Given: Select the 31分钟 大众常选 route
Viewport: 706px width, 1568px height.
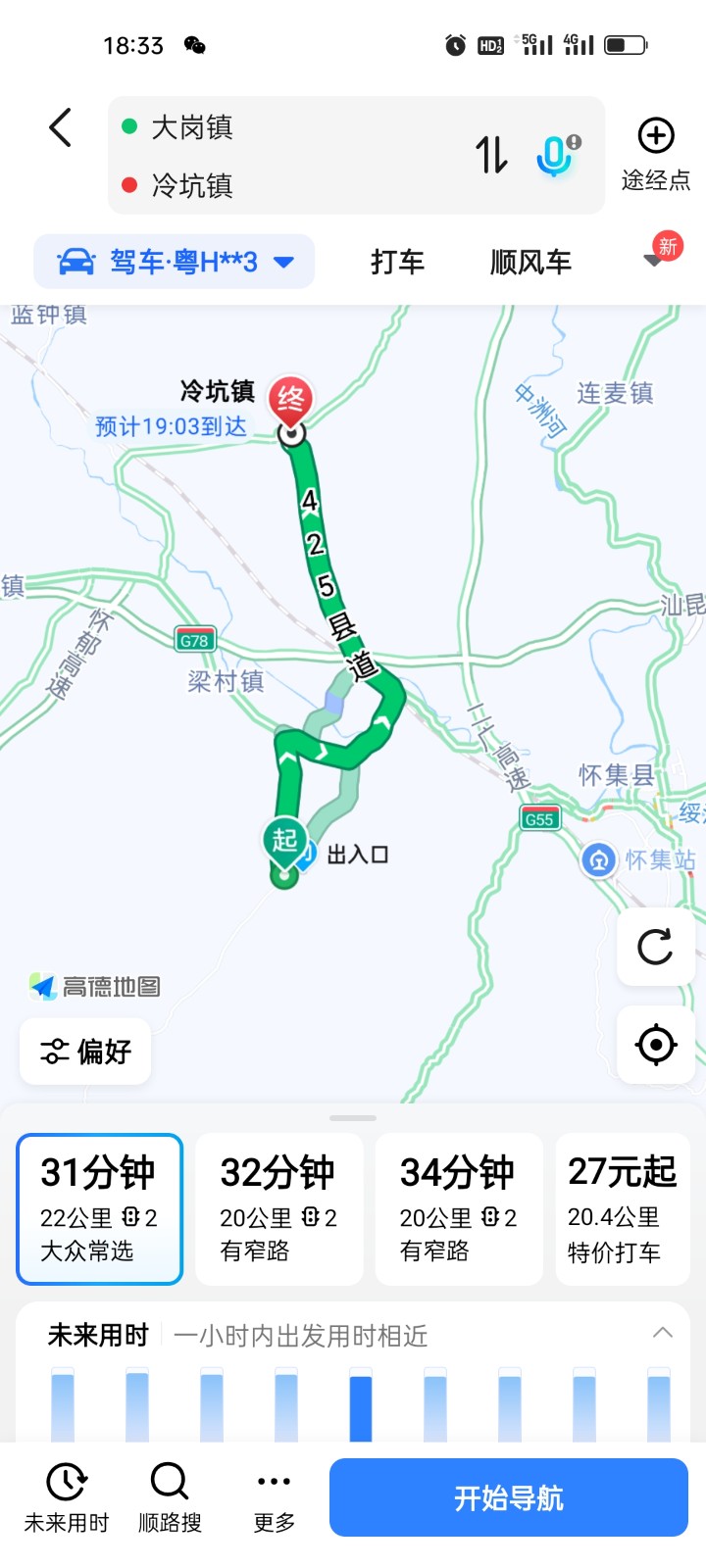Looking at the screenshot, I should [99, 1208].
